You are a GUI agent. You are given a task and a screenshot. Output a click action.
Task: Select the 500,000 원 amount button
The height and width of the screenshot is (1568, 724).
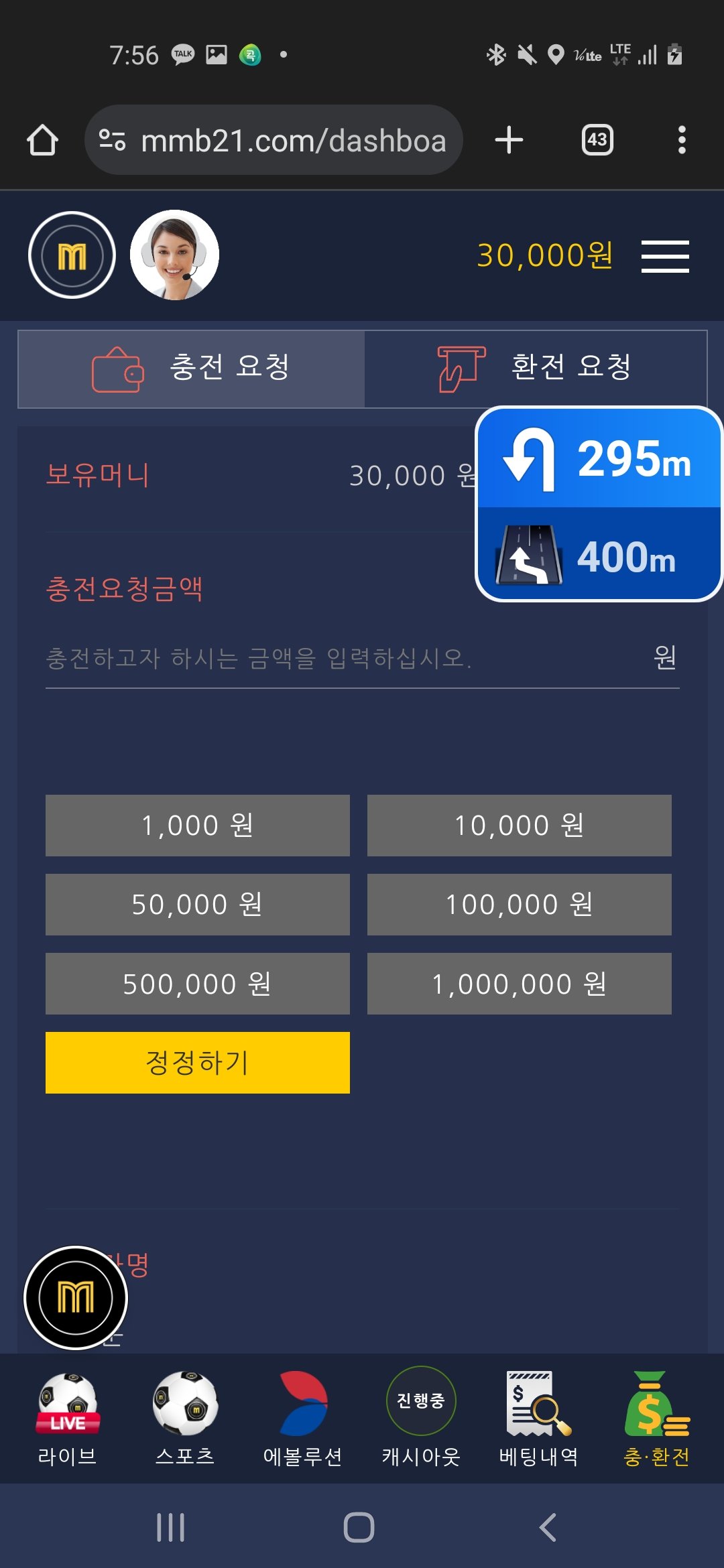point(197,983)
